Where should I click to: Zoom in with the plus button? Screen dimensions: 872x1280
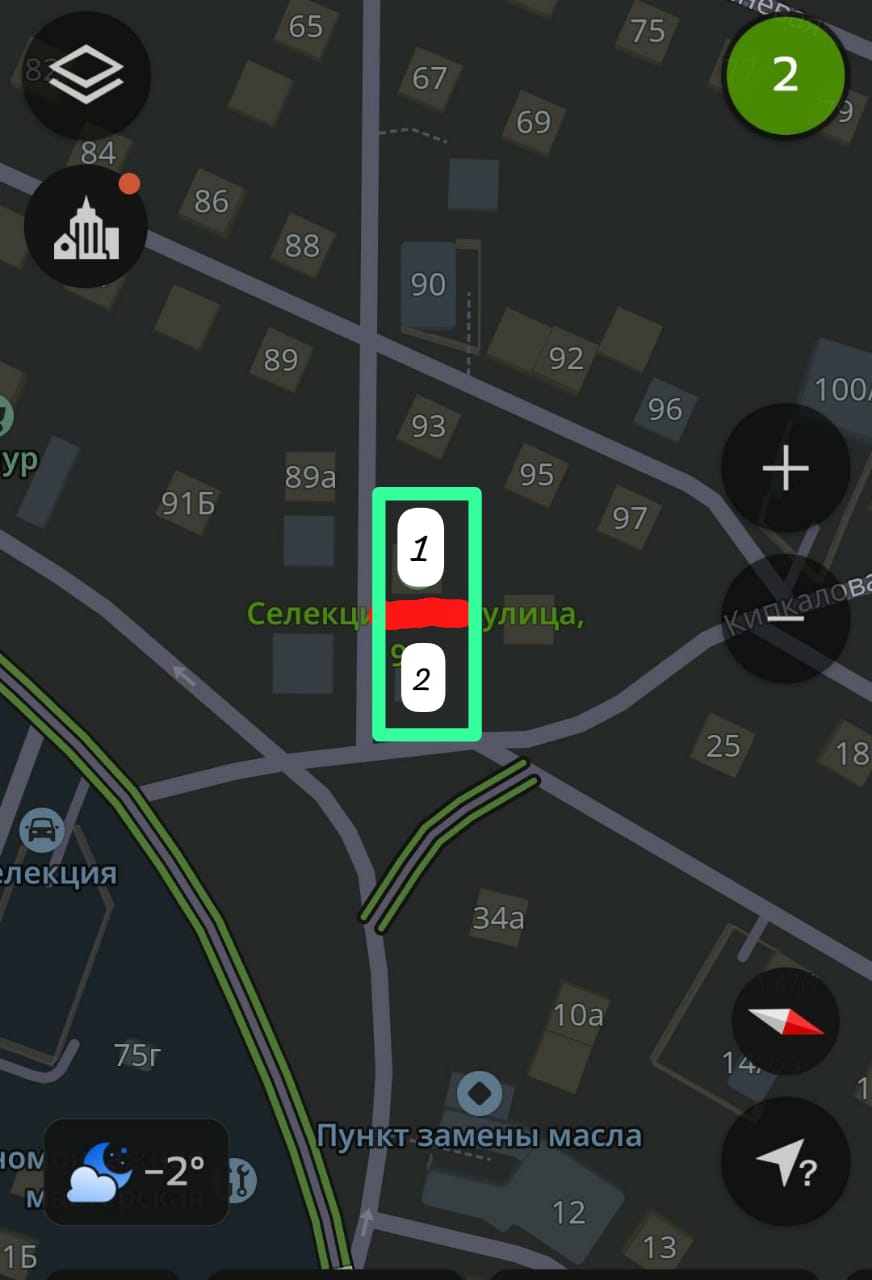(x=786, y=468)
